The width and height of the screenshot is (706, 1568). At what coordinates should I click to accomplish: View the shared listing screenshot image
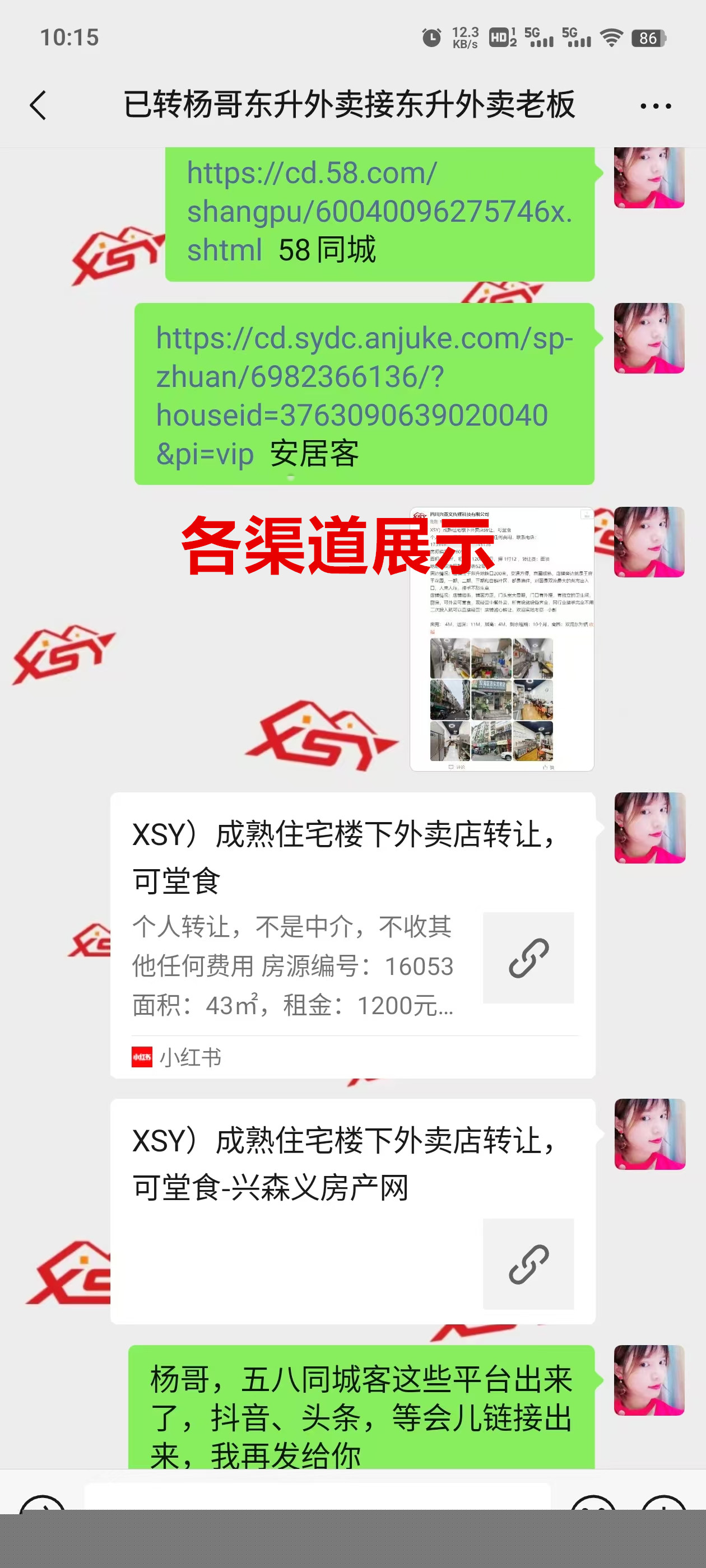[x=501, y=639]
